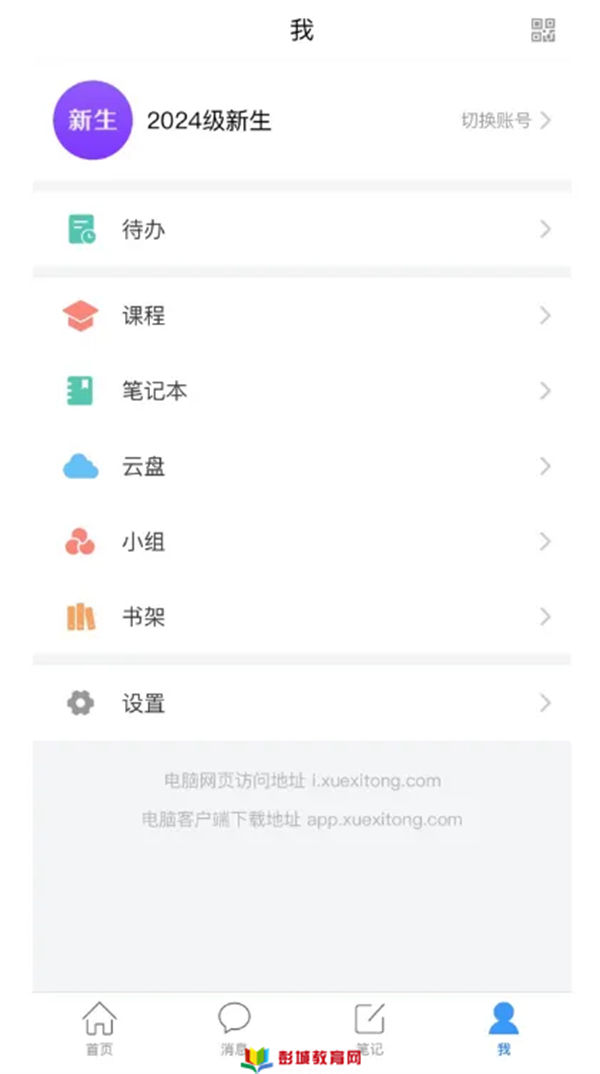The image size is (600, 1074).
Task: Tap 切换账号 to switch account
Action: pos(506,121)
